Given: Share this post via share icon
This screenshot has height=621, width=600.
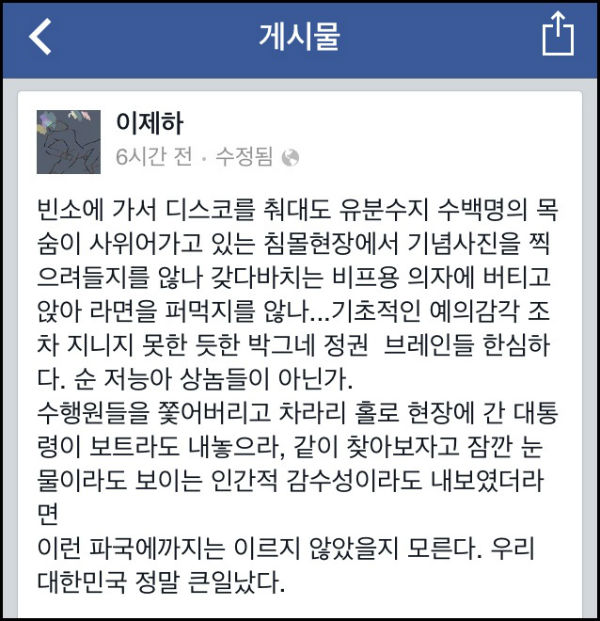Looking at the screenshot, I should (x=557, y=36).
